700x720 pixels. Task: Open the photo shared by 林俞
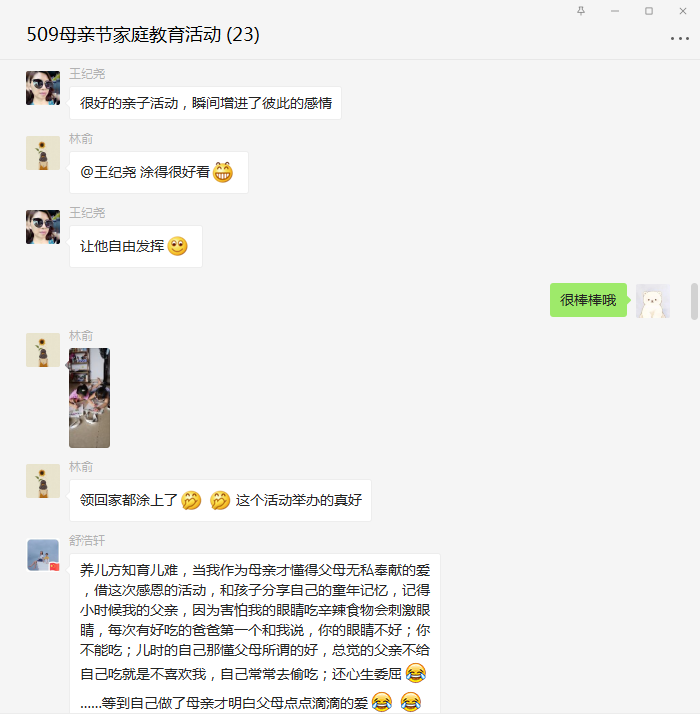[x=89, y=397]
